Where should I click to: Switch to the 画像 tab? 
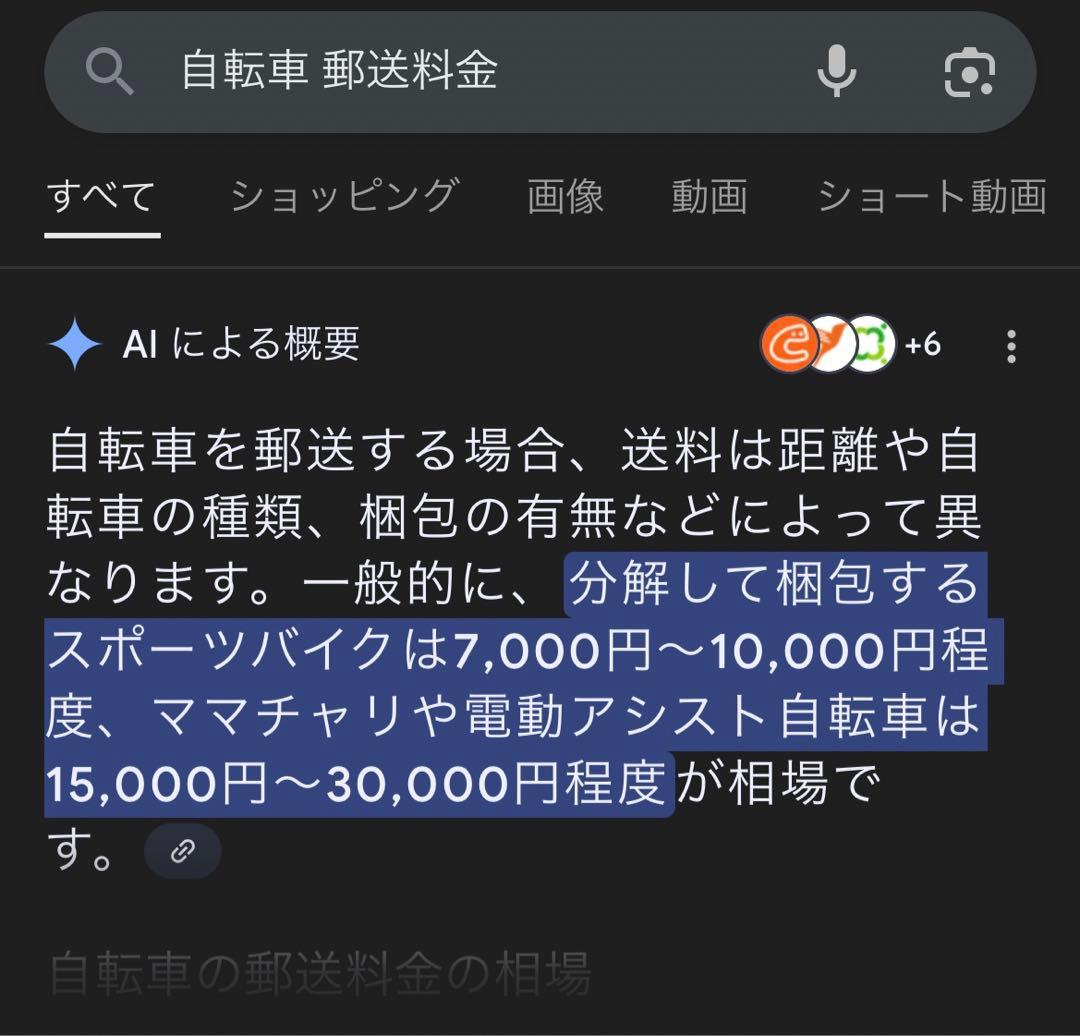[565, 196]
